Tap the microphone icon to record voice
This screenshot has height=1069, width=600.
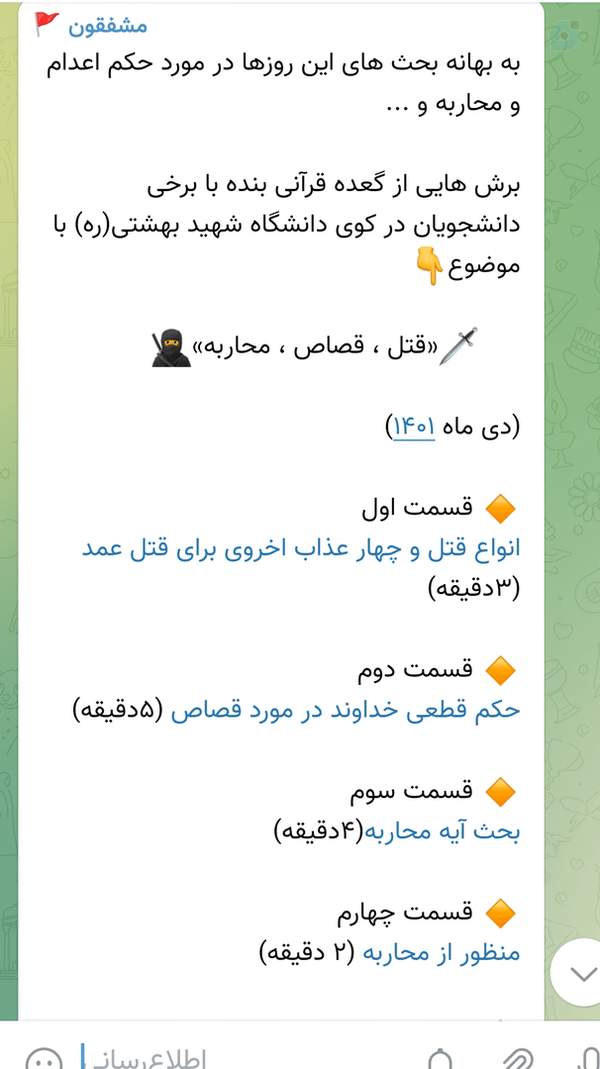[x=588, y=1059]
